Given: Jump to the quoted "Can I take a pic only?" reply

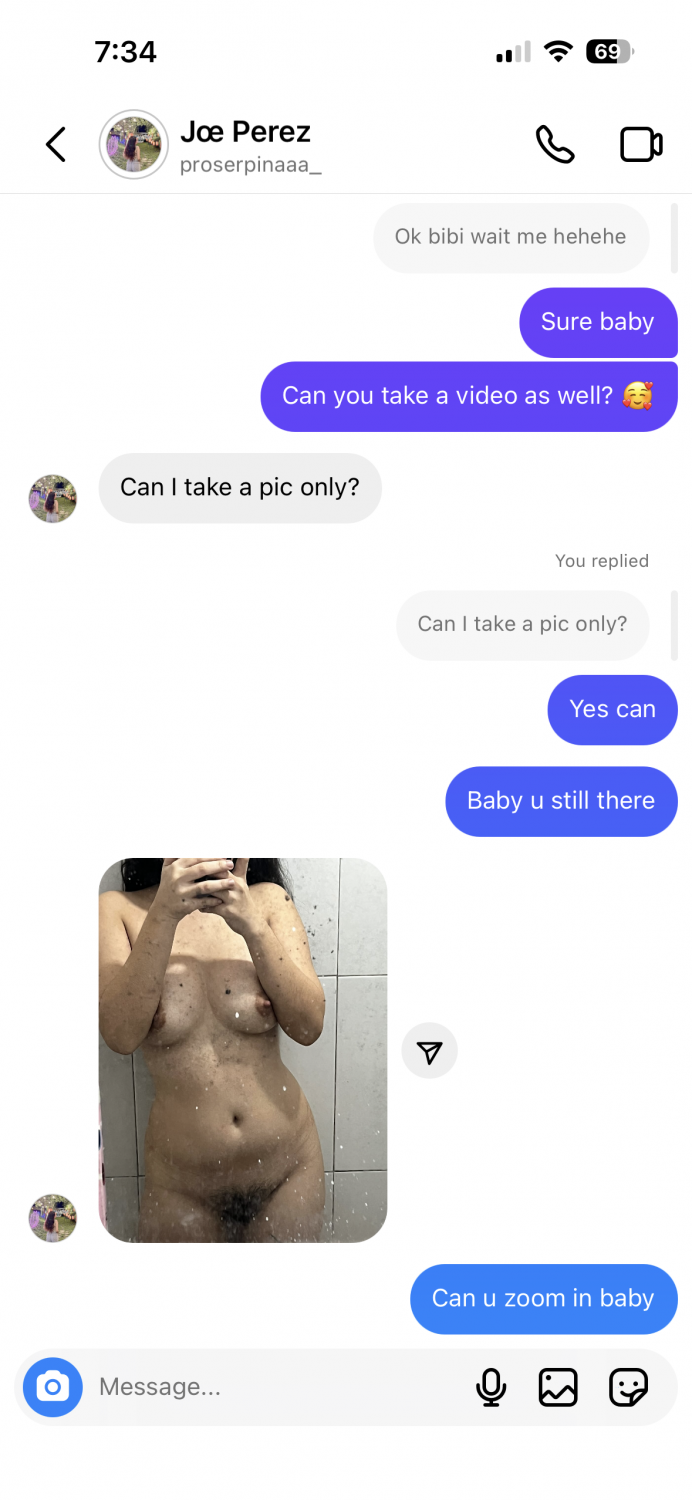Looking at the screenshot, I should (522, 624).
